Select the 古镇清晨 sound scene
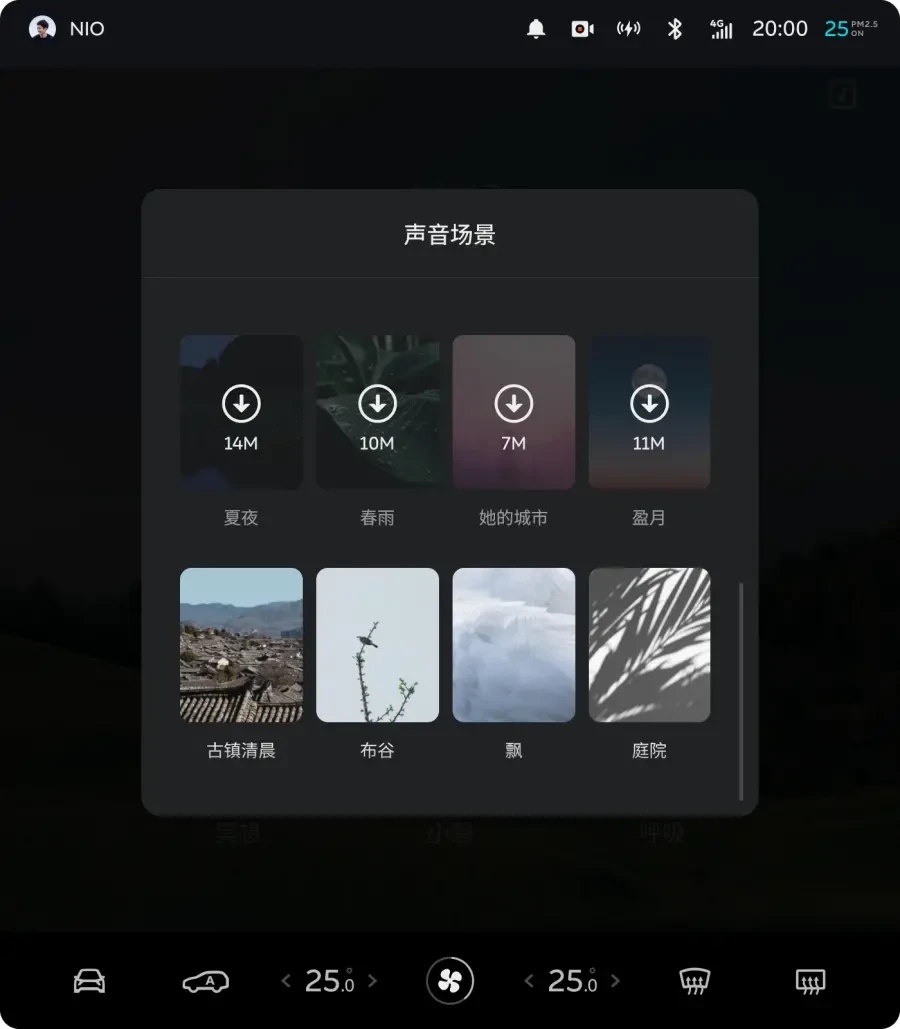900x1029 pixels. click(241, 645)
